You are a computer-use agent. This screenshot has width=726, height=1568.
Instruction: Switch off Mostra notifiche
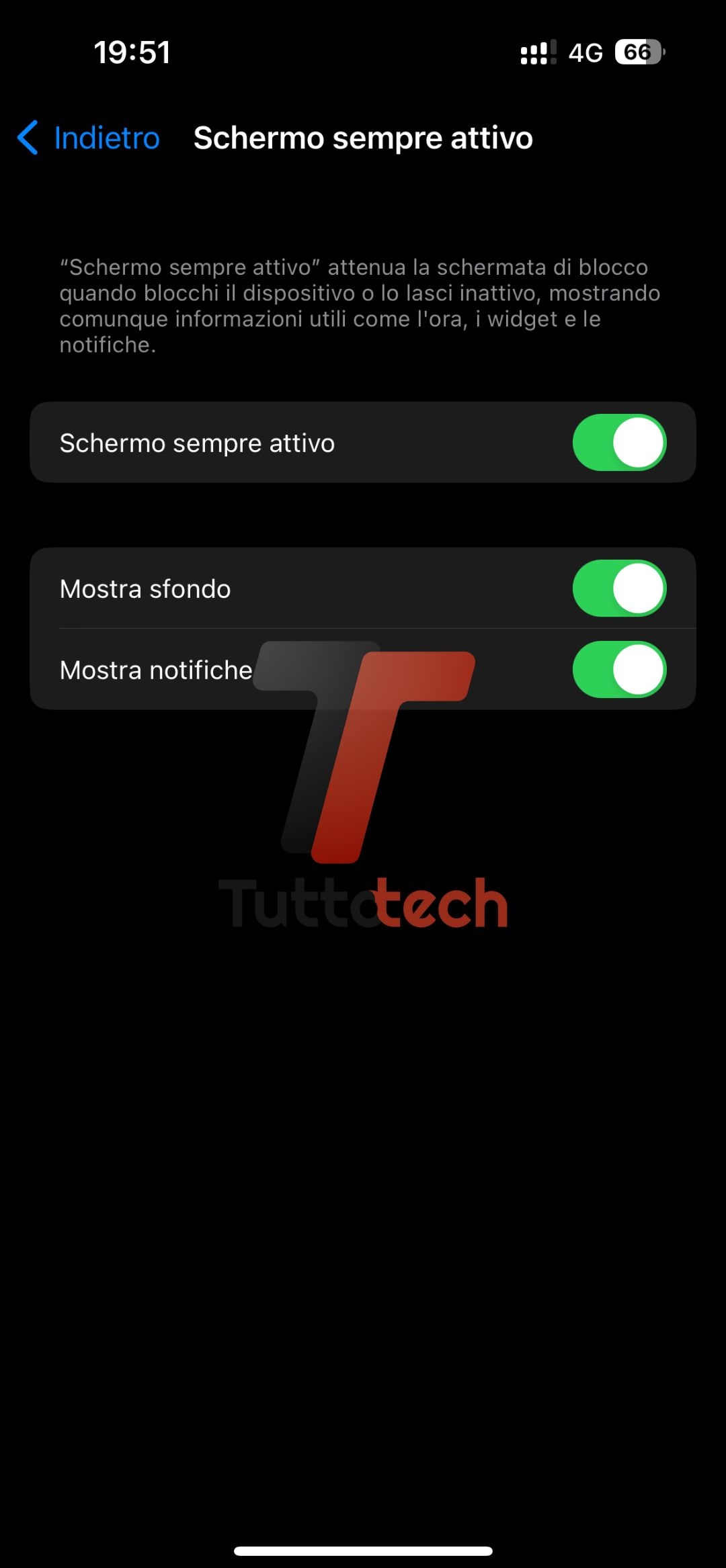click(x=618, y=670)
